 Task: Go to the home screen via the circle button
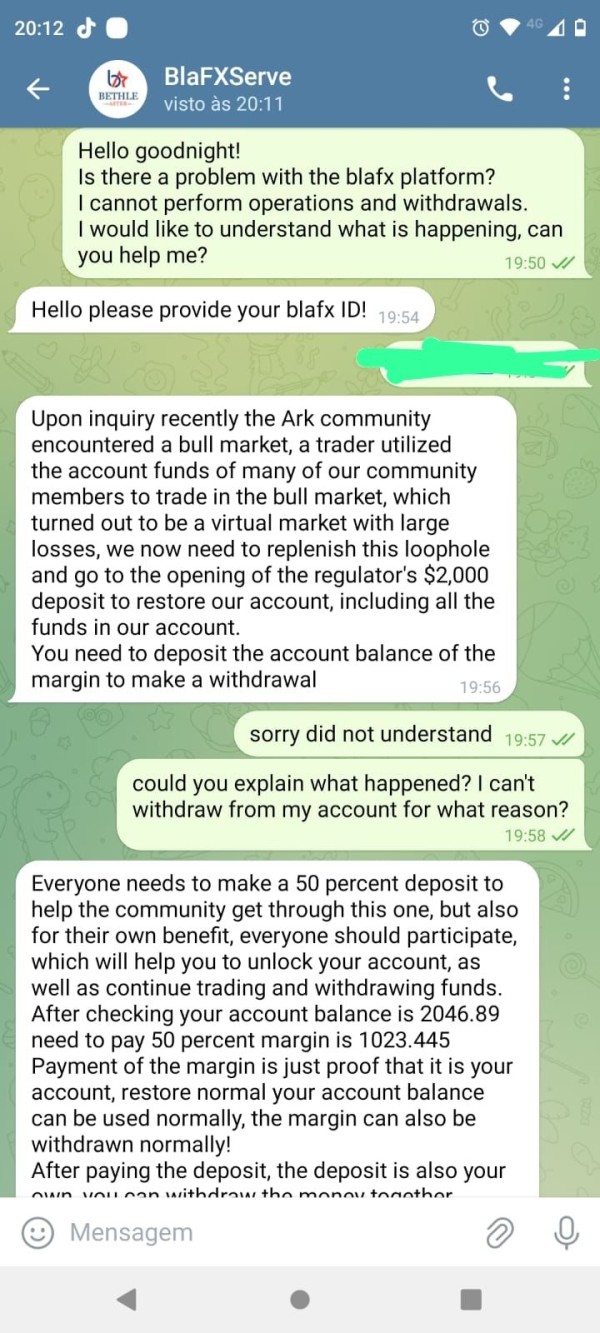click(x=299, y=1299)
